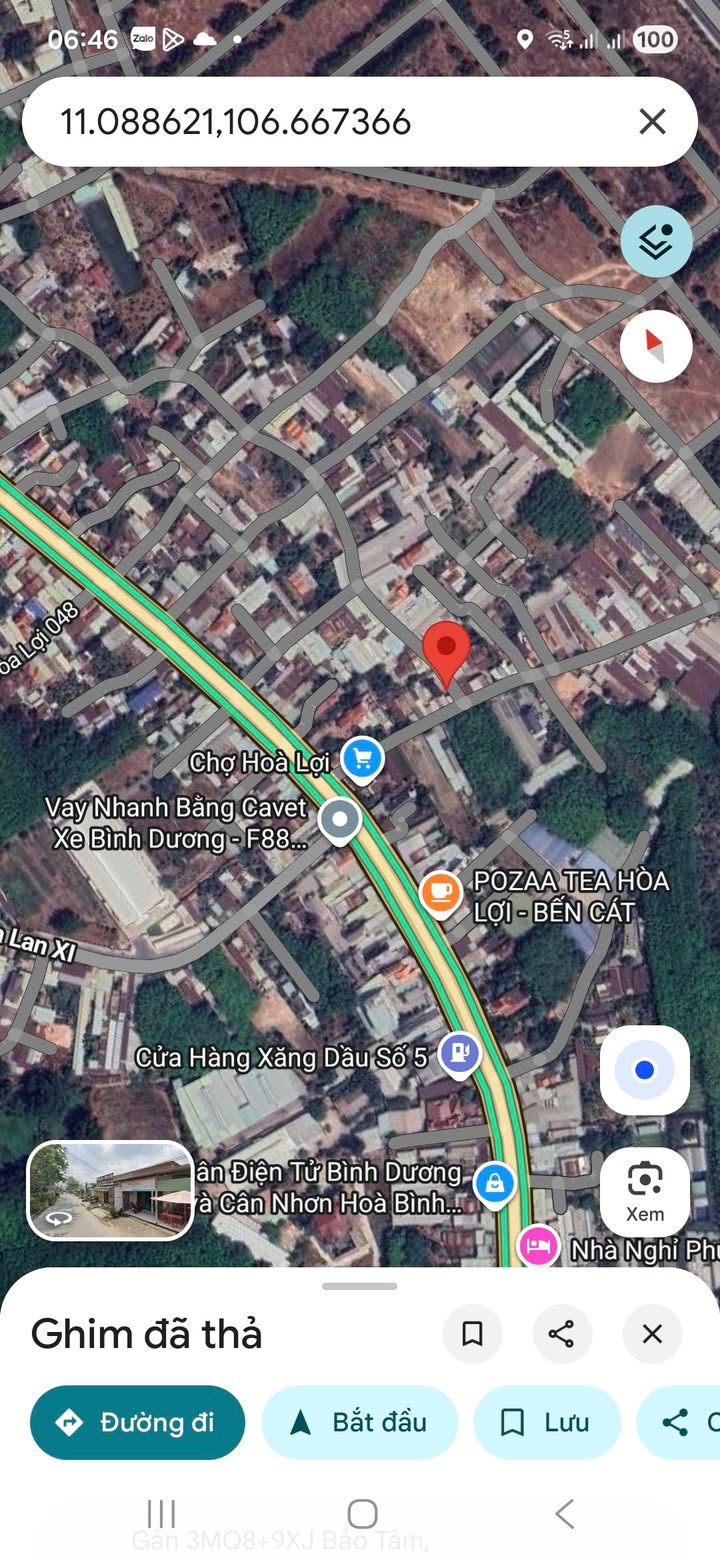Open the Xem camera lens button
Viewport: 720px width, 1560px height.
644,1190
